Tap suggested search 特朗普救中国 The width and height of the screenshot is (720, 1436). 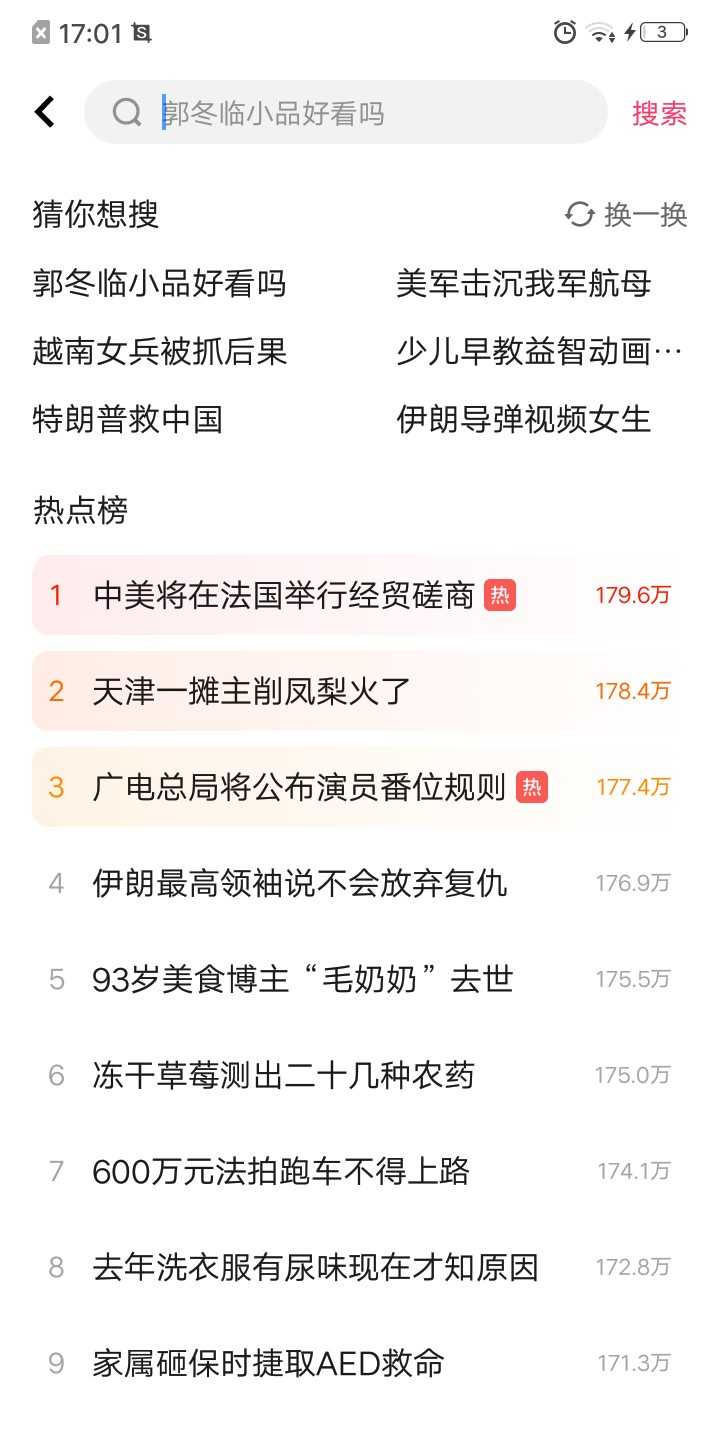coord(128,419)
